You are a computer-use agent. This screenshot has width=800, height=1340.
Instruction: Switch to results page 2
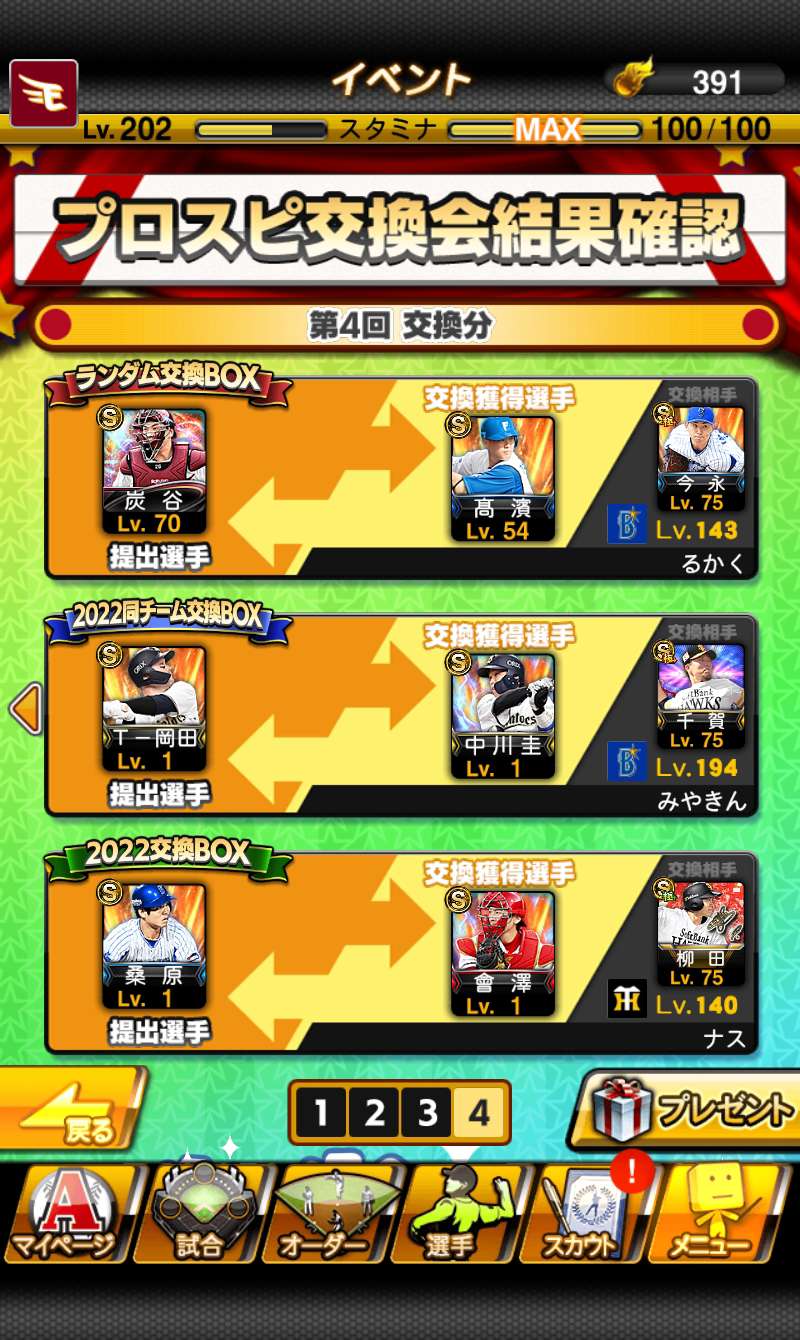click(x=373, y=1112)
